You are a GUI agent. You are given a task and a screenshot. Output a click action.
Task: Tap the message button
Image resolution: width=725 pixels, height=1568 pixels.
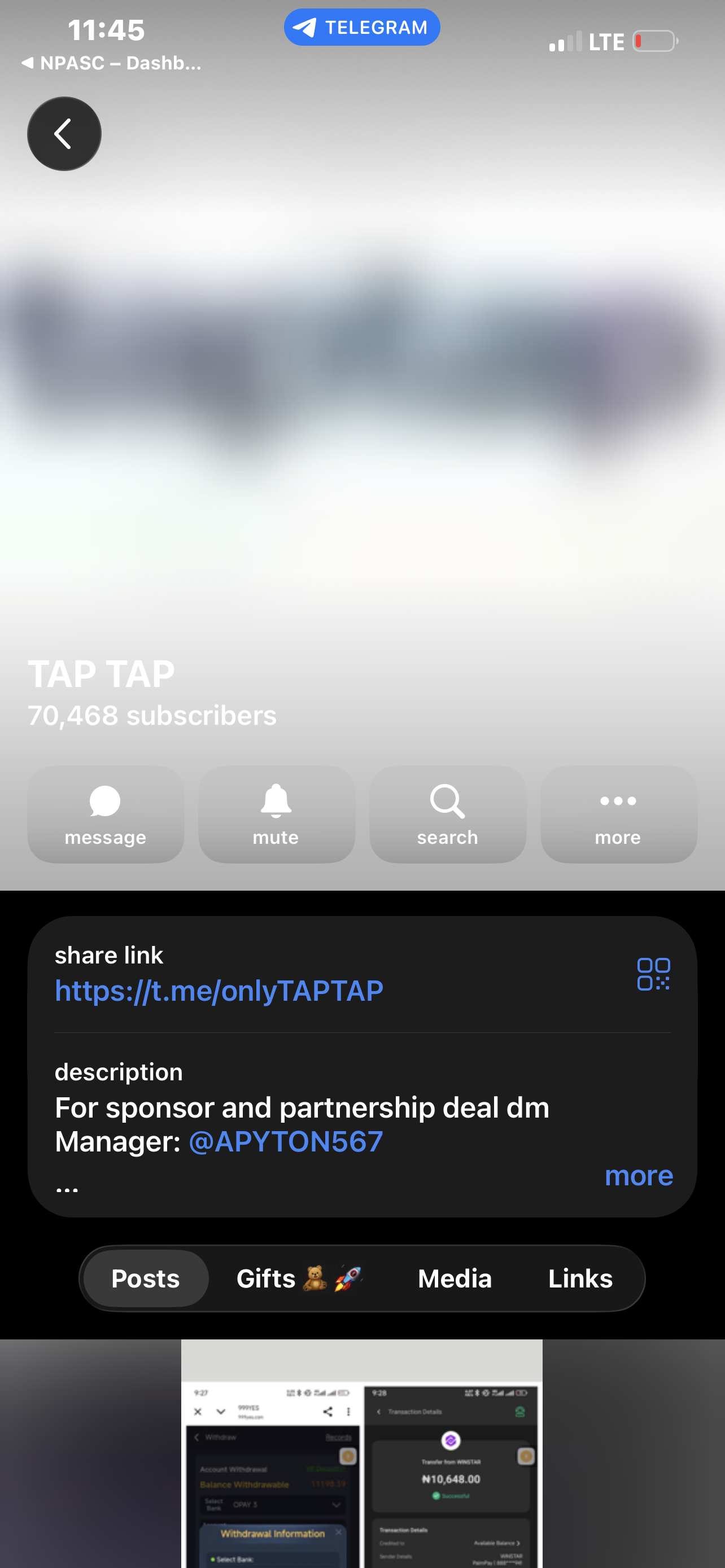point(106,814)
